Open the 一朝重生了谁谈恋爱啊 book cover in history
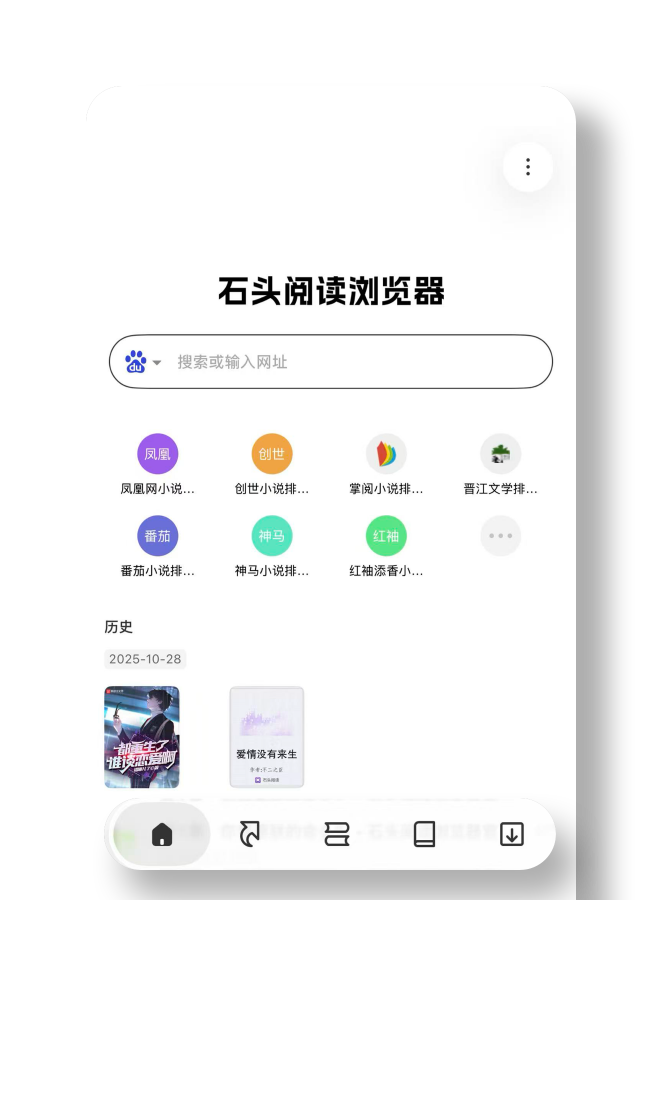The image size is (662, 1098). coord(142,737)
